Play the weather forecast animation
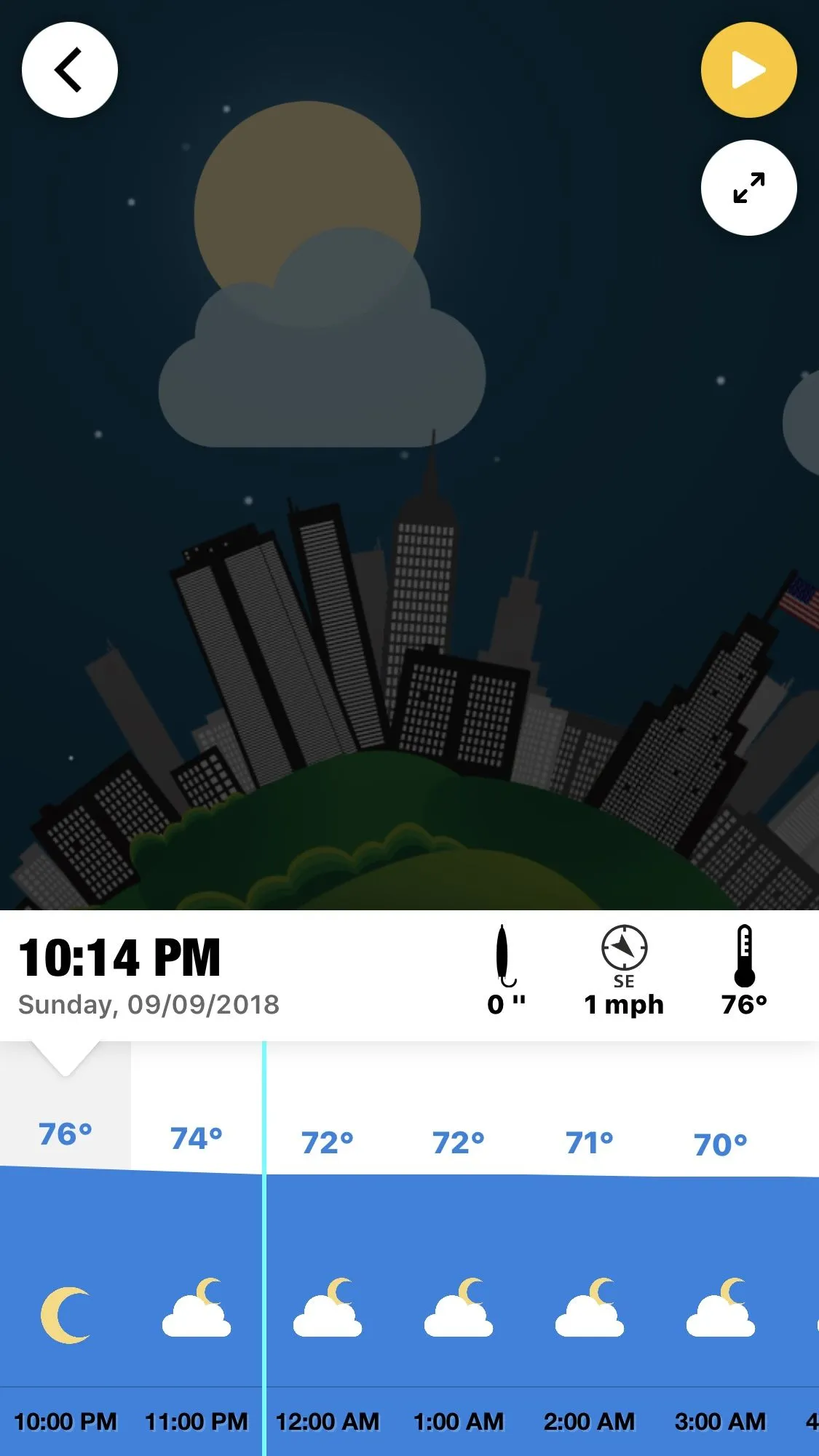 click(748, 70)
